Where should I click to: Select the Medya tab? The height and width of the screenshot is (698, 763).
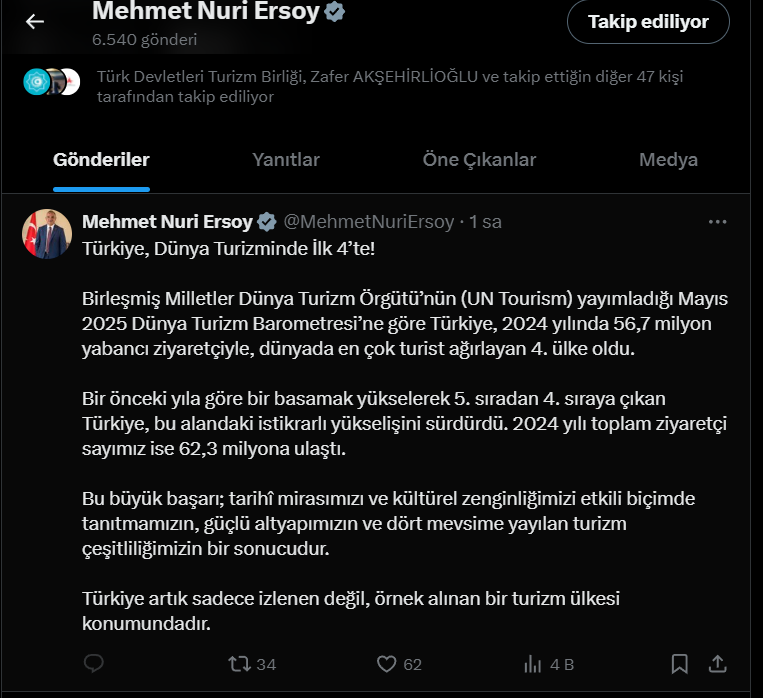click(668, 160)
